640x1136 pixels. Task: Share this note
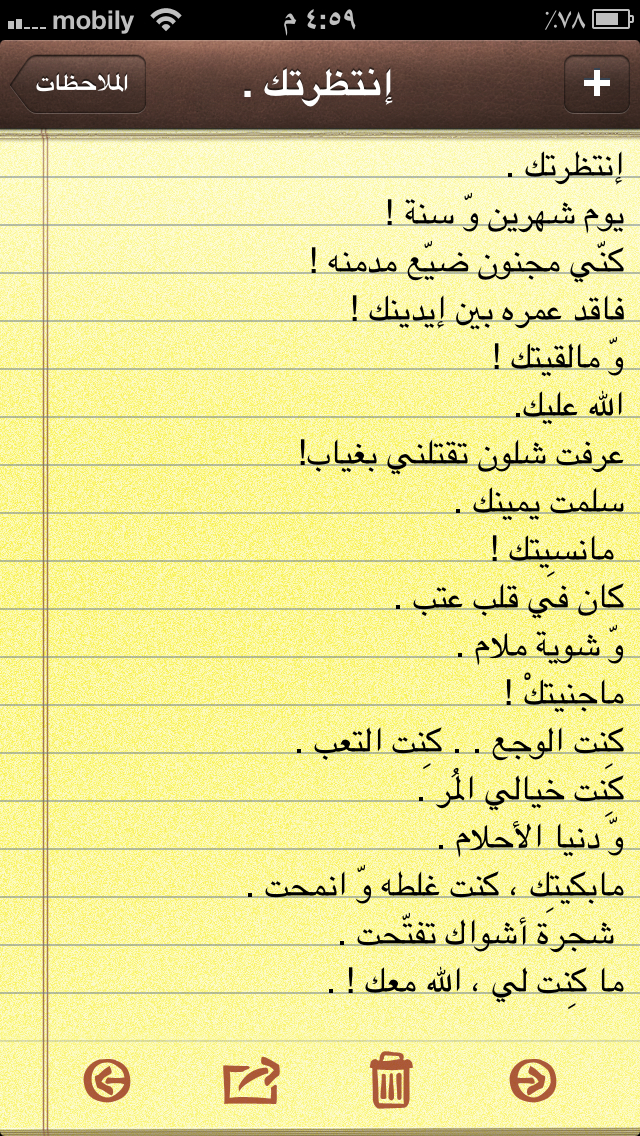[x=252, y=1081]
